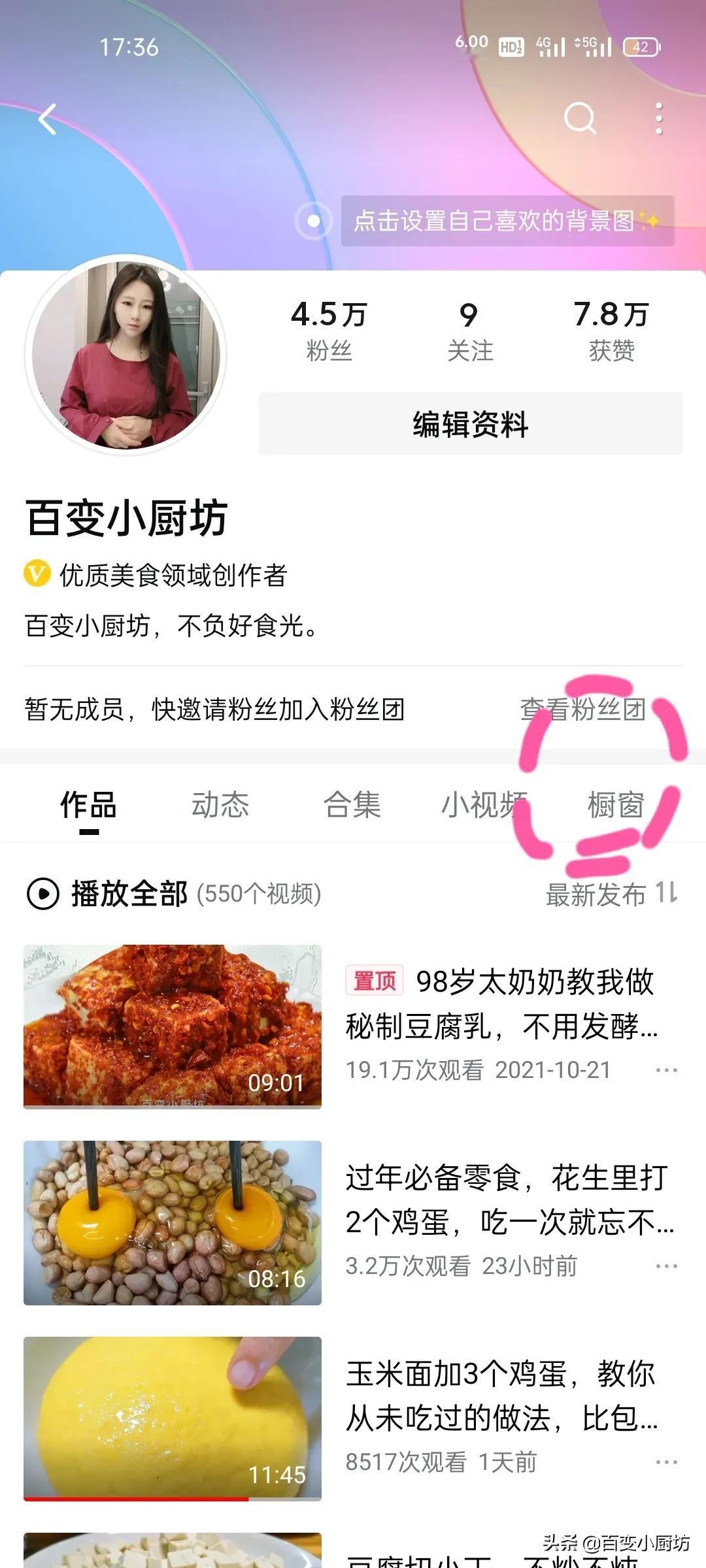View the 4.5万 粉丝 list
This screenshot has width=706, height=1568.
(x=329, y=331)
